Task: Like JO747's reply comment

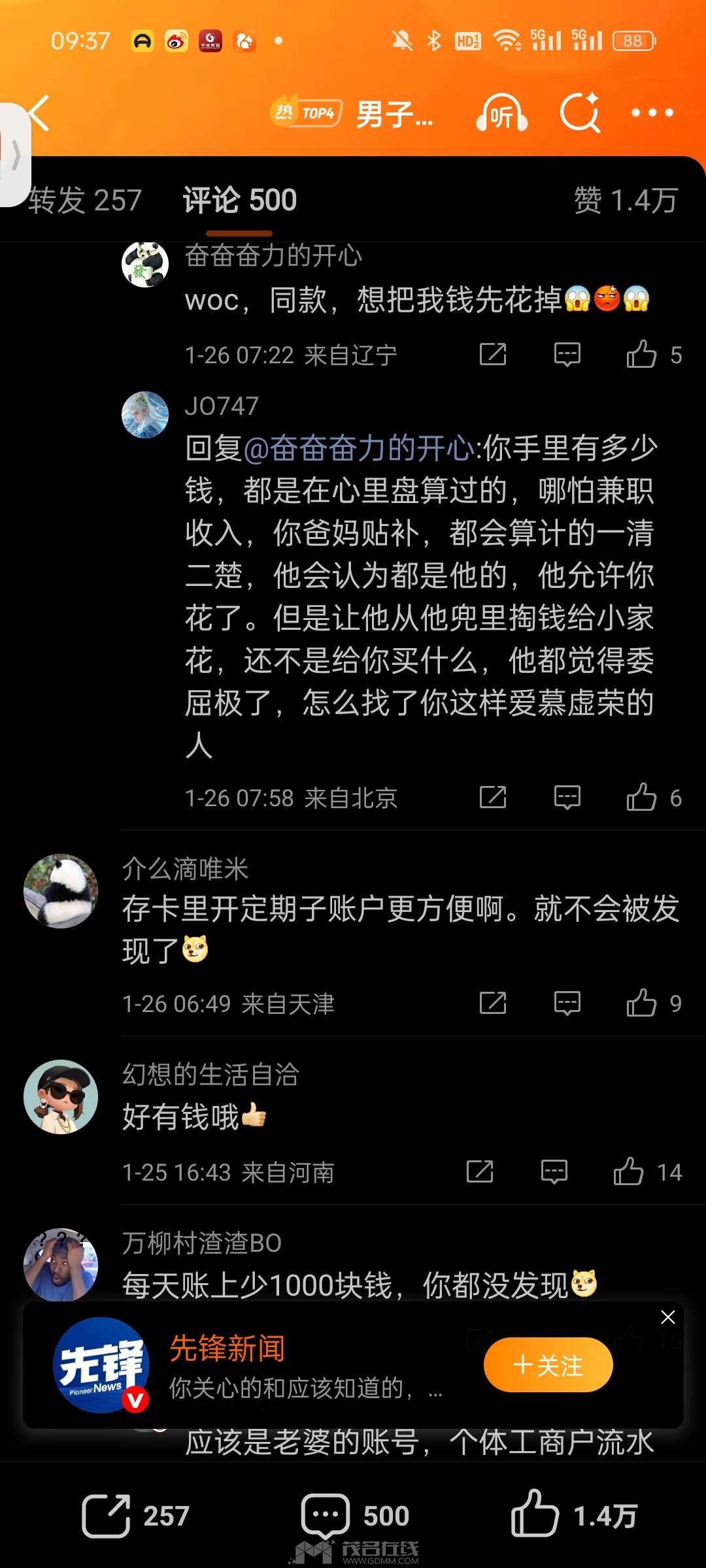Action: pyautogui.click(x=641, y=798)
